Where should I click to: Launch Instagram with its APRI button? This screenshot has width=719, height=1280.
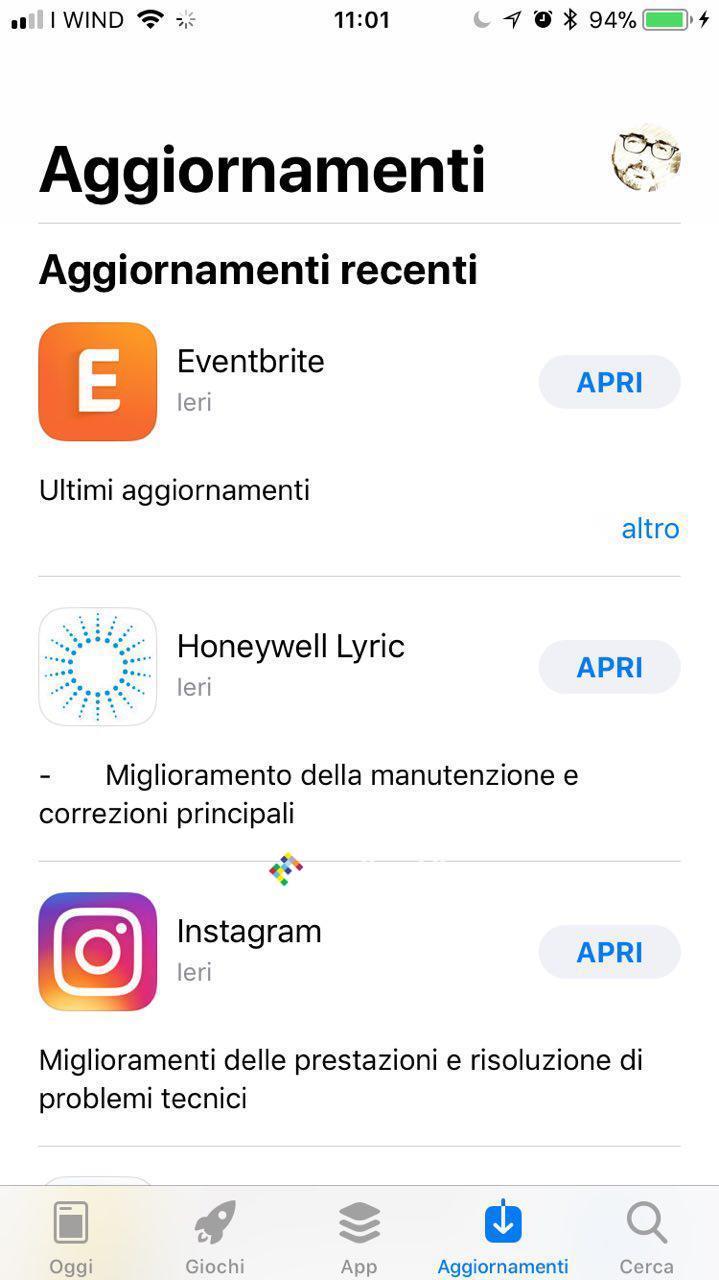click(609, 952)
